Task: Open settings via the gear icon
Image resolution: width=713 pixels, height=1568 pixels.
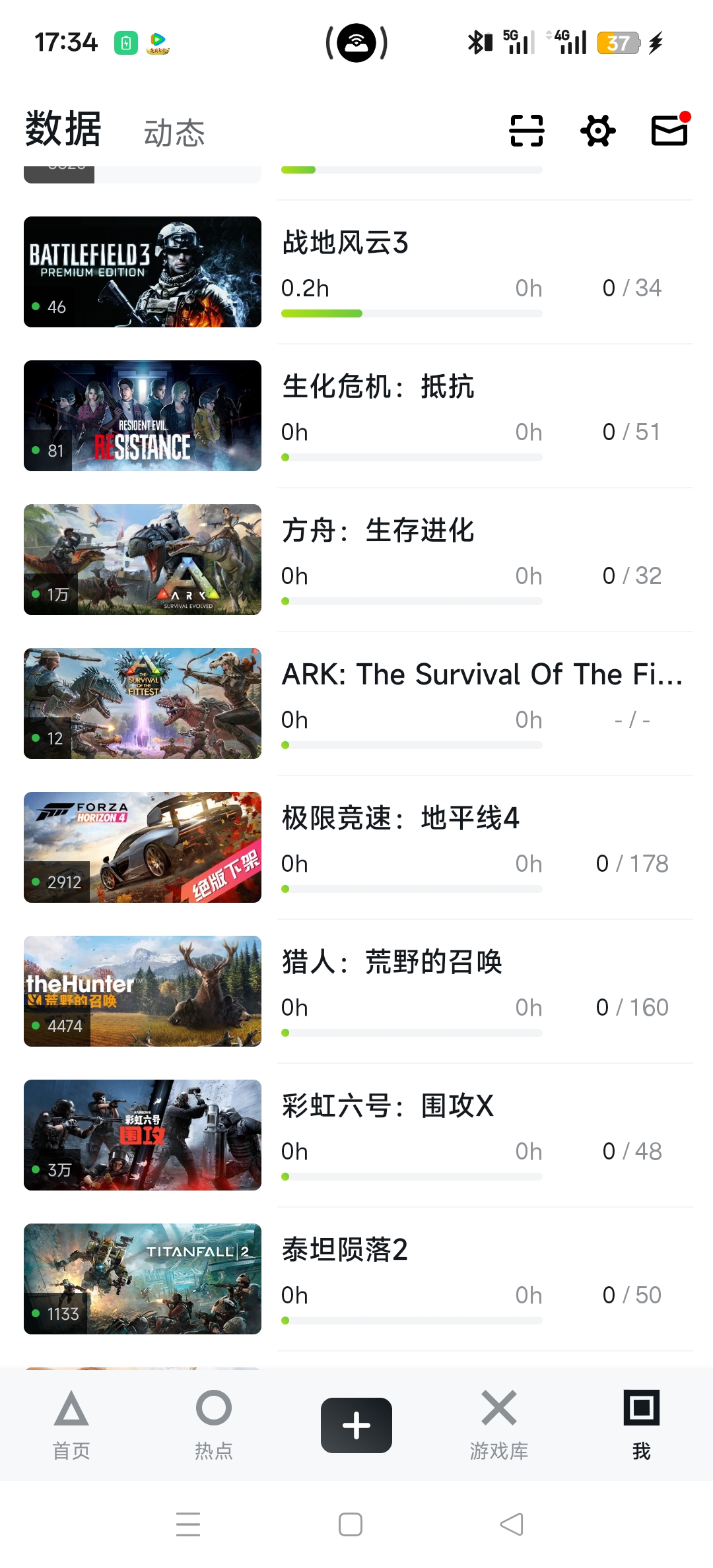Action: pos(598,130)
